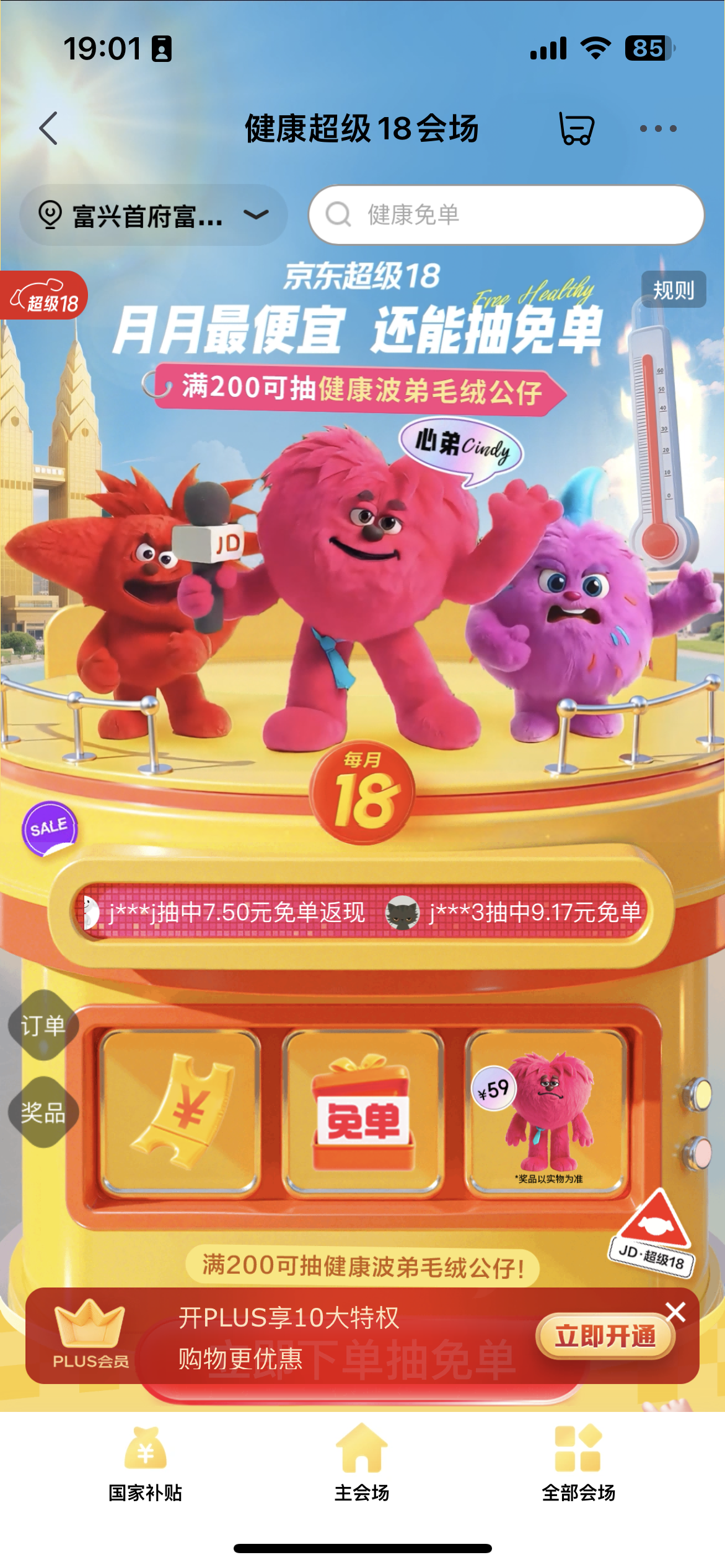Image resolution: width=725 pixels, height=1568 pixels.
Task: Dismiss the PLUS membership banner
Action: coord(675,1312)
